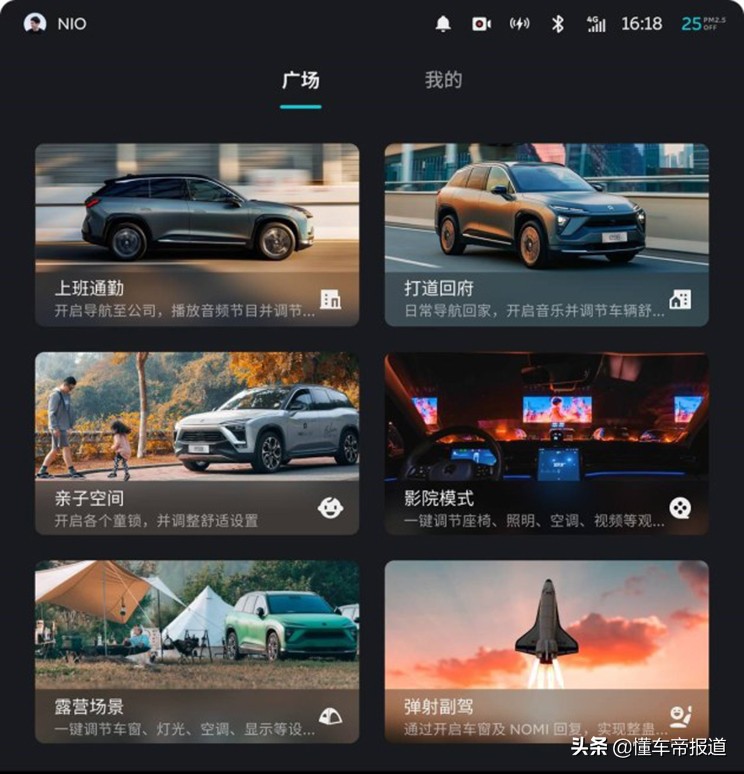
Task: Click the hotspot icon in the status bar
Action: pos(520,23)
